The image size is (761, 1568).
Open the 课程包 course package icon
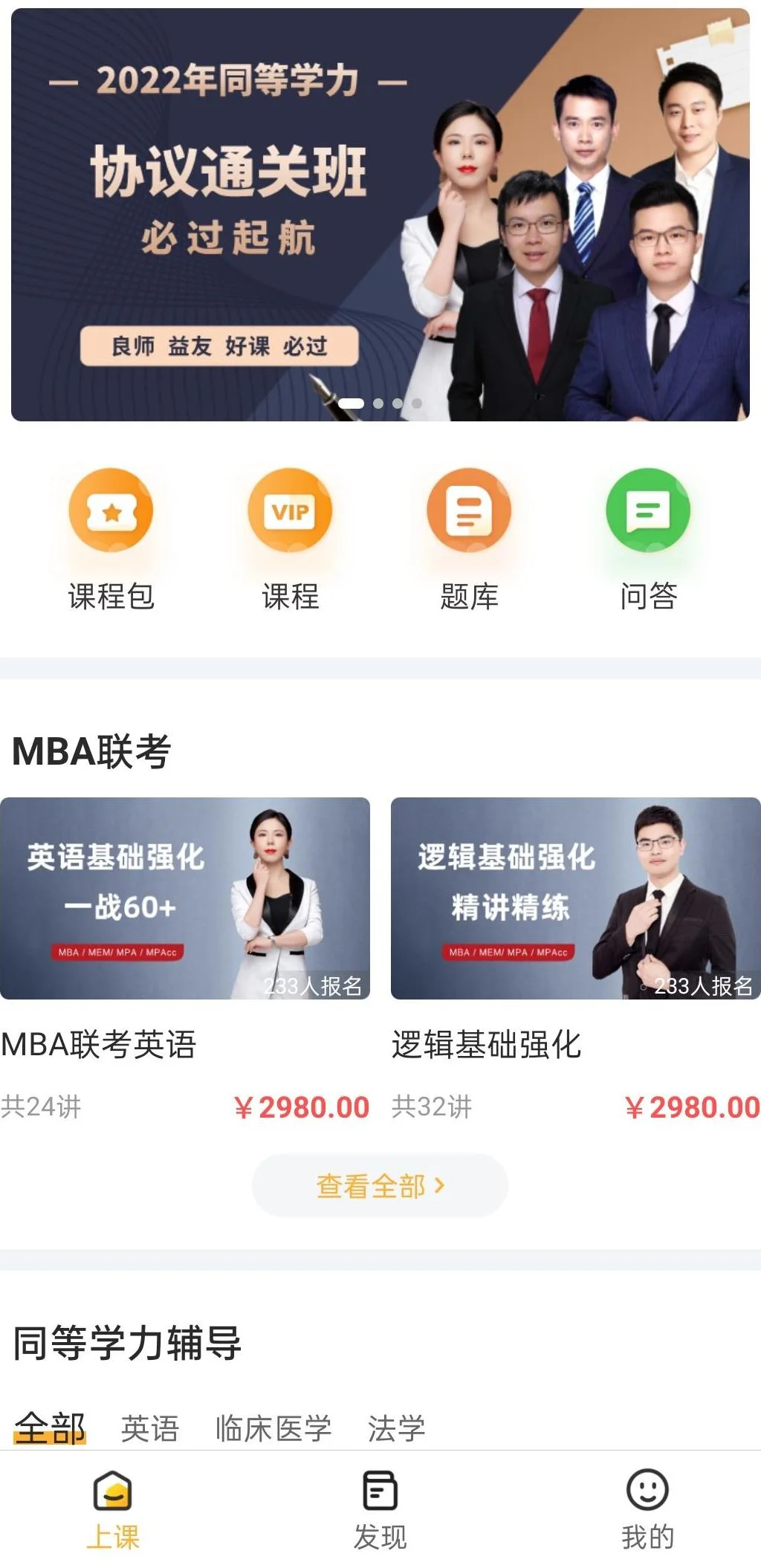click(111, 510)
